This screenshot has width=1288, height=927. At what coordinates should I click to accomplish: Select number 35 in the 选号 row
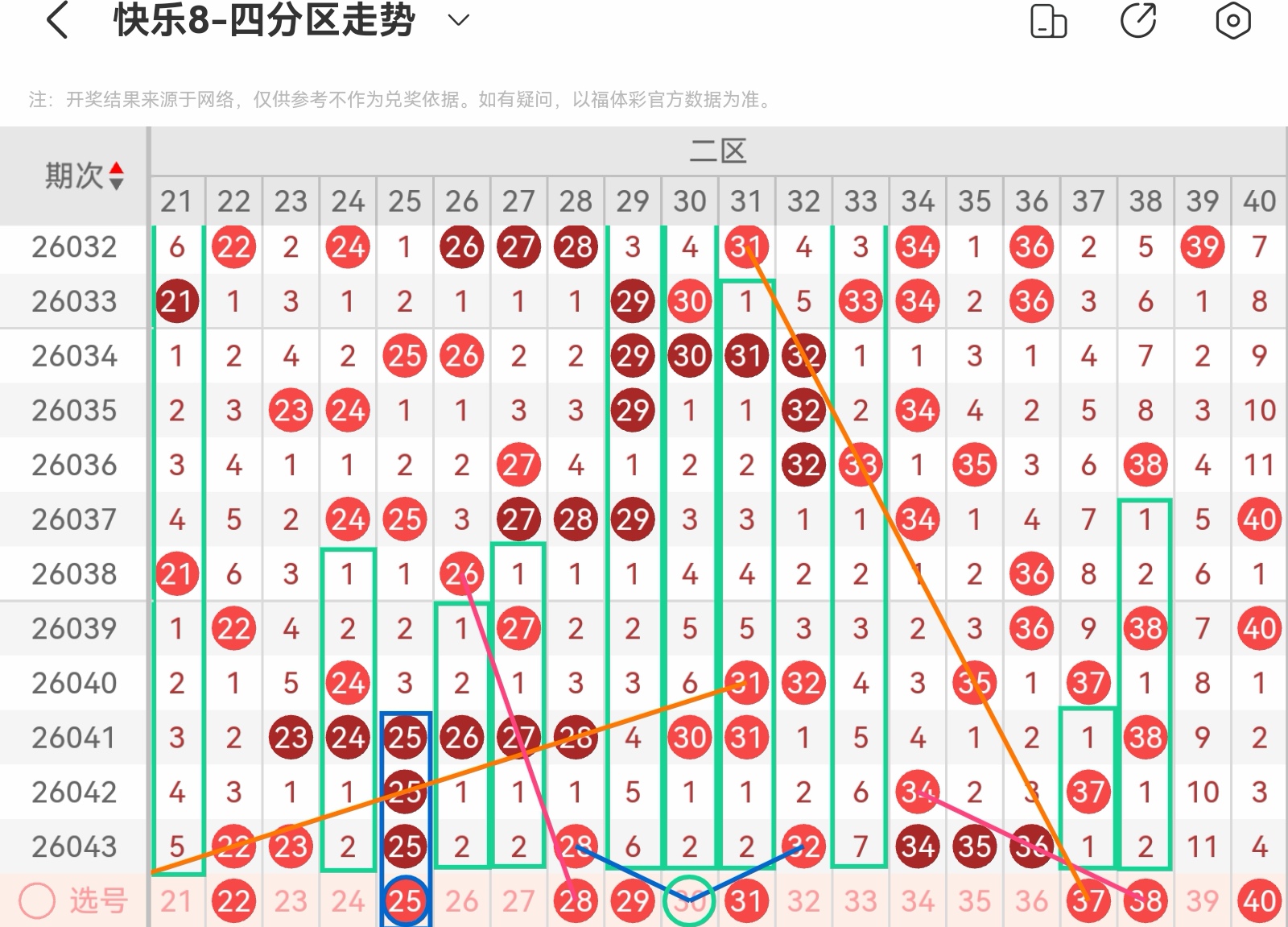click(975, 901)
